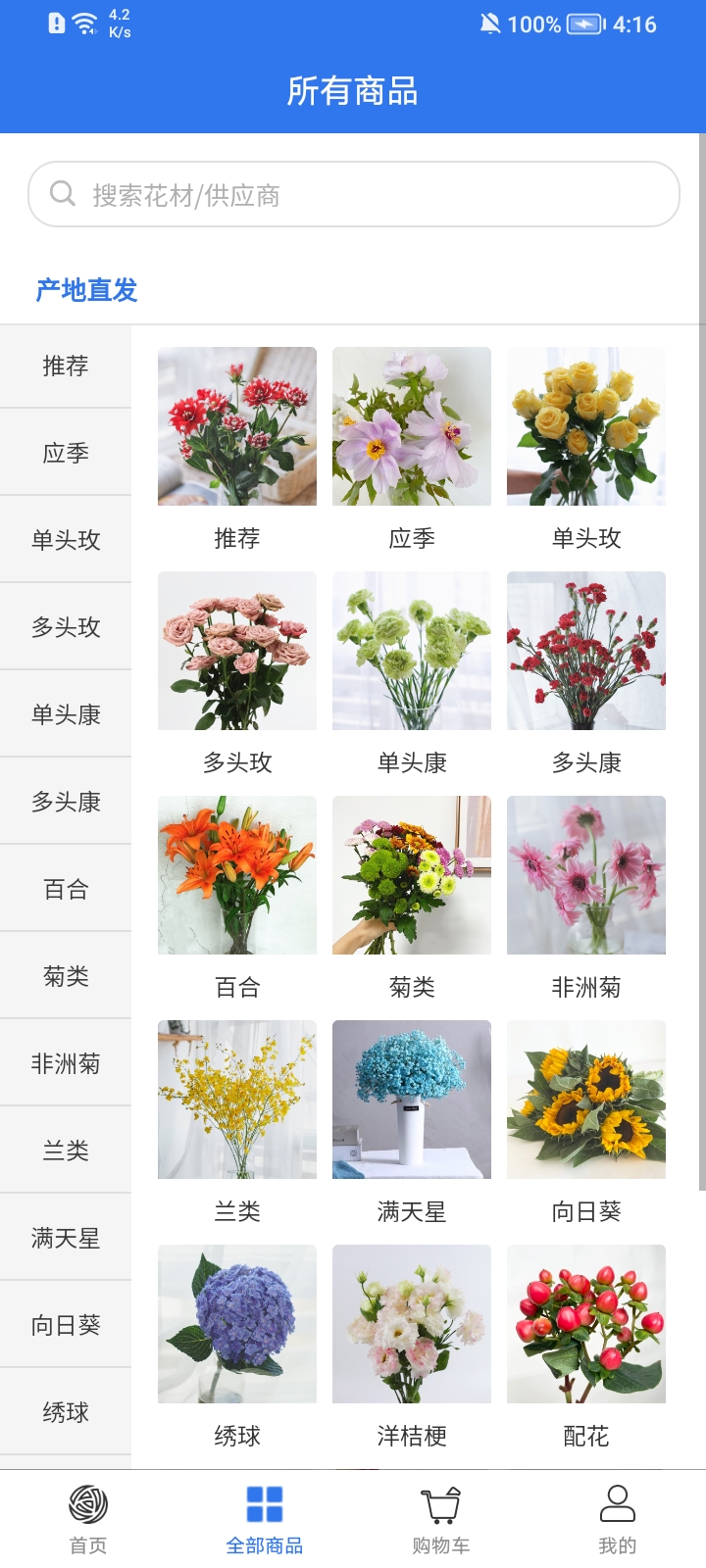Open the 配花 flower tile

click(586, 1325)
